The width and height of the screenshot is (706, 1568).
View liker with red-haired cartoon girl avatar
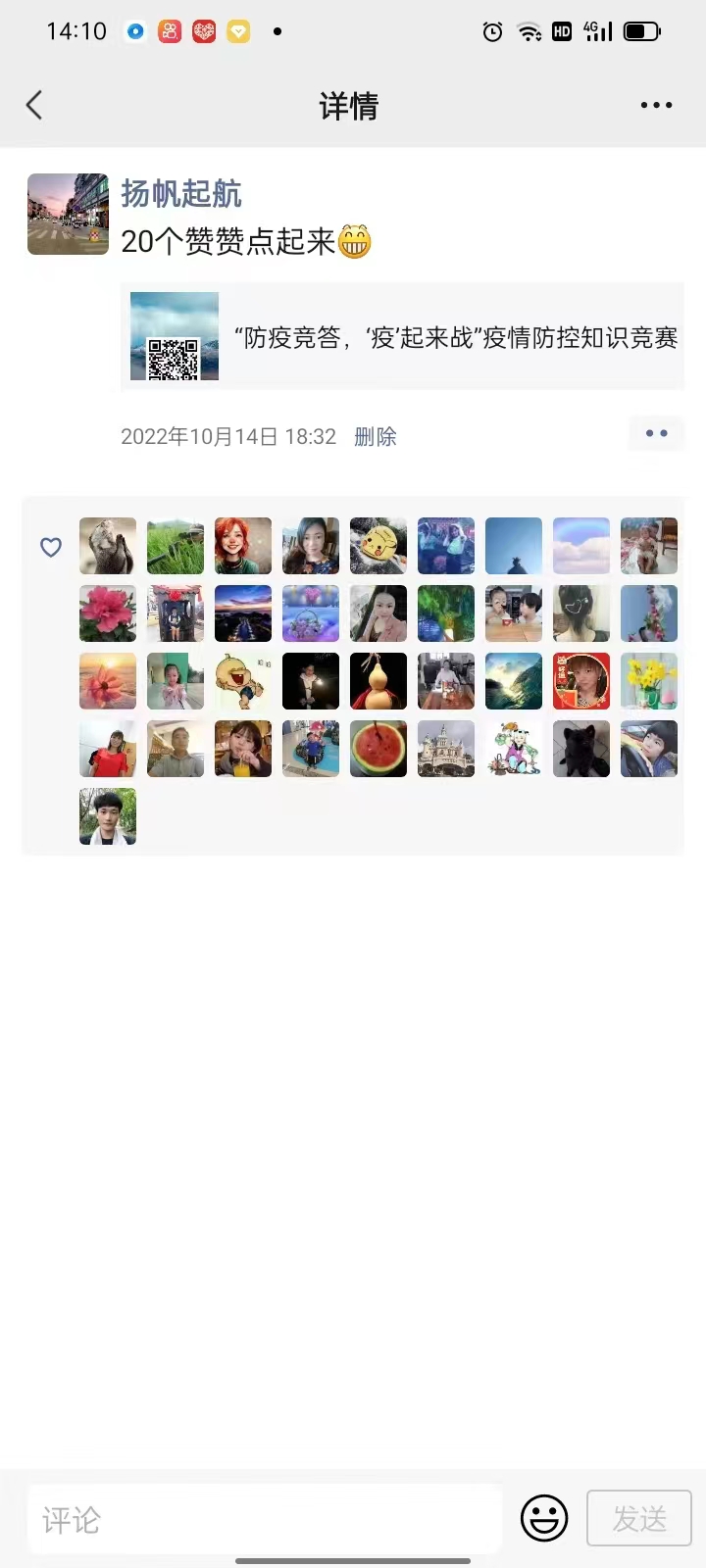(243, 546)
